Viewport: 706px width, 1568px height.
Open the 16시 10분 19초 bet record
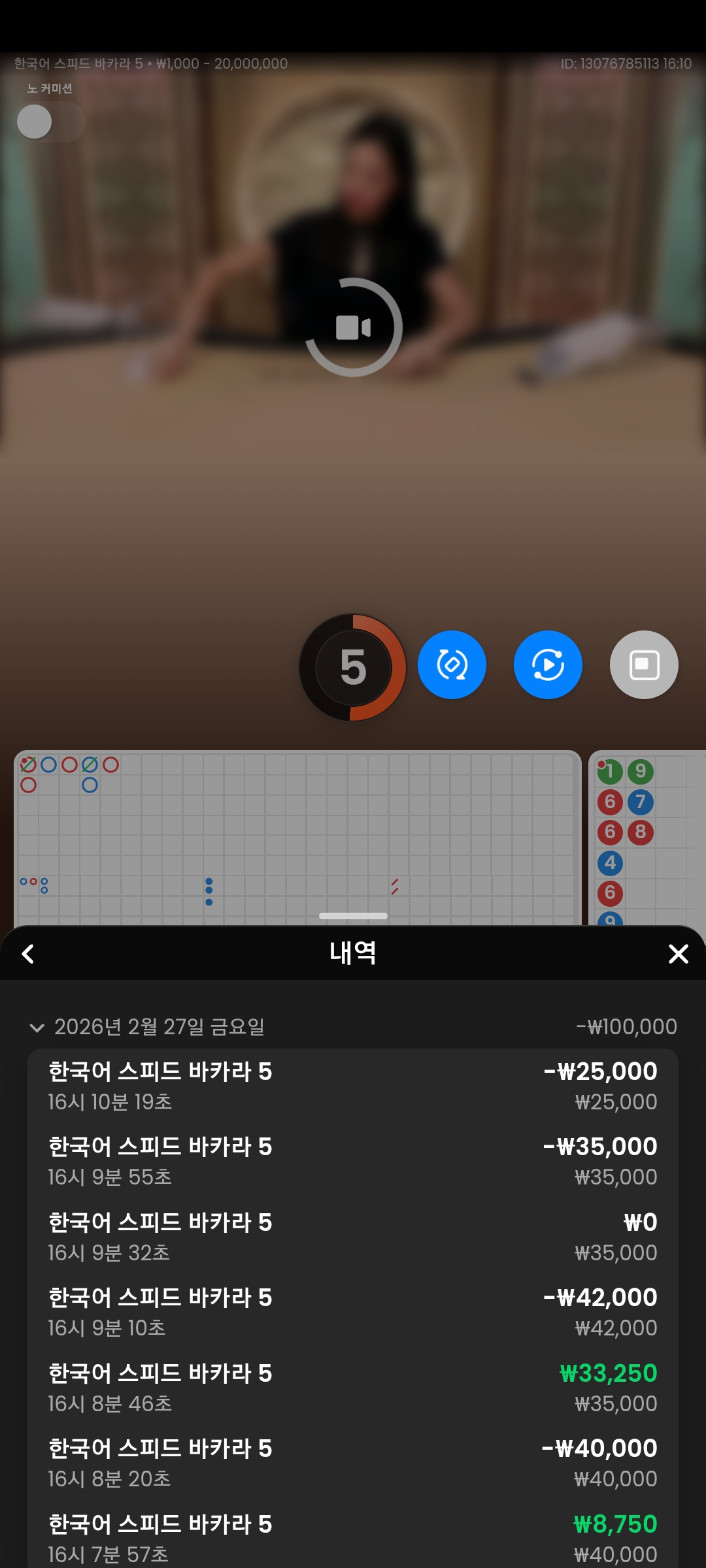coord(353,1086)
